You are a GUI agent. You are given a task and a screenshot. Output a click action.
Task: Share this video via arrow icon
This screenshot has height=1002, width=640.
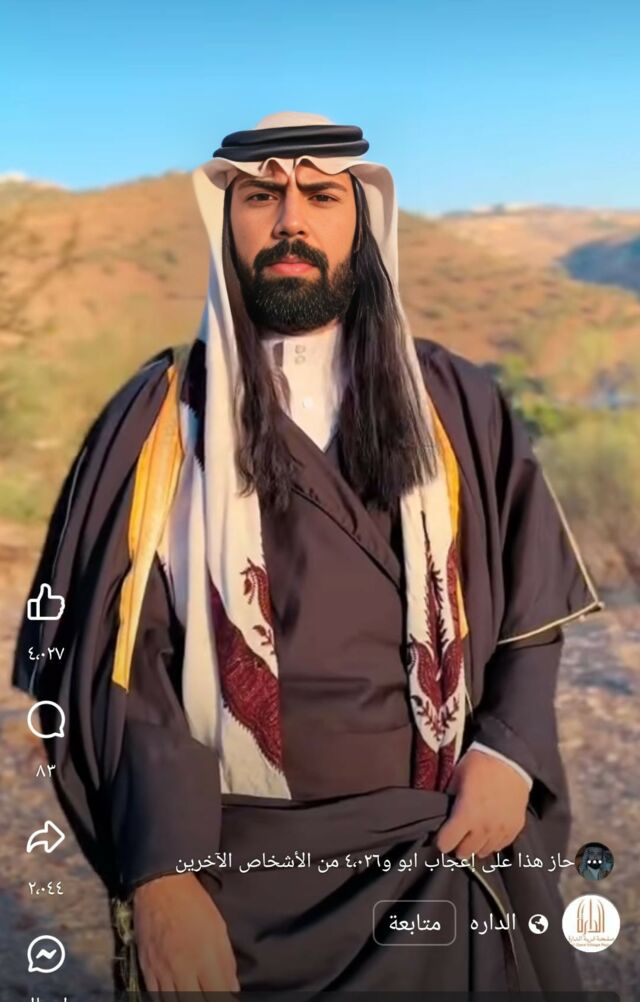click(46, 837)
